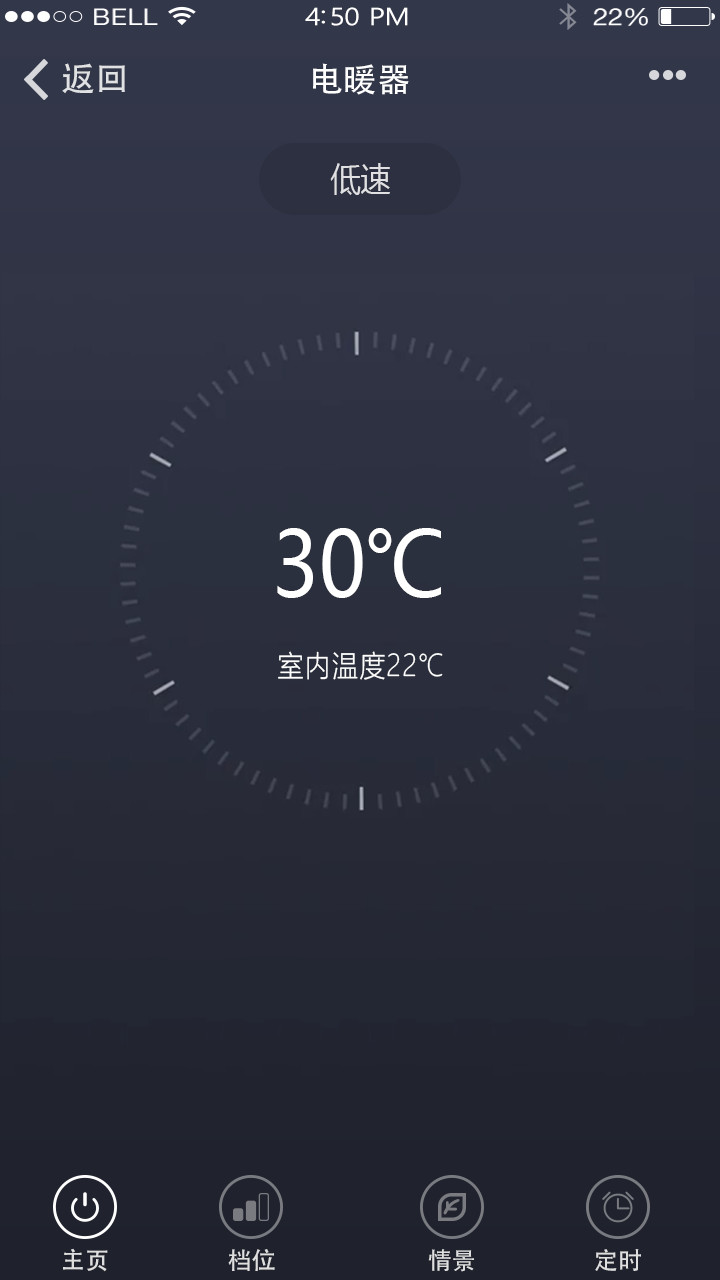Go back using the 返回 button
The height and width of the screenshot is (1280, 720).
76,79
